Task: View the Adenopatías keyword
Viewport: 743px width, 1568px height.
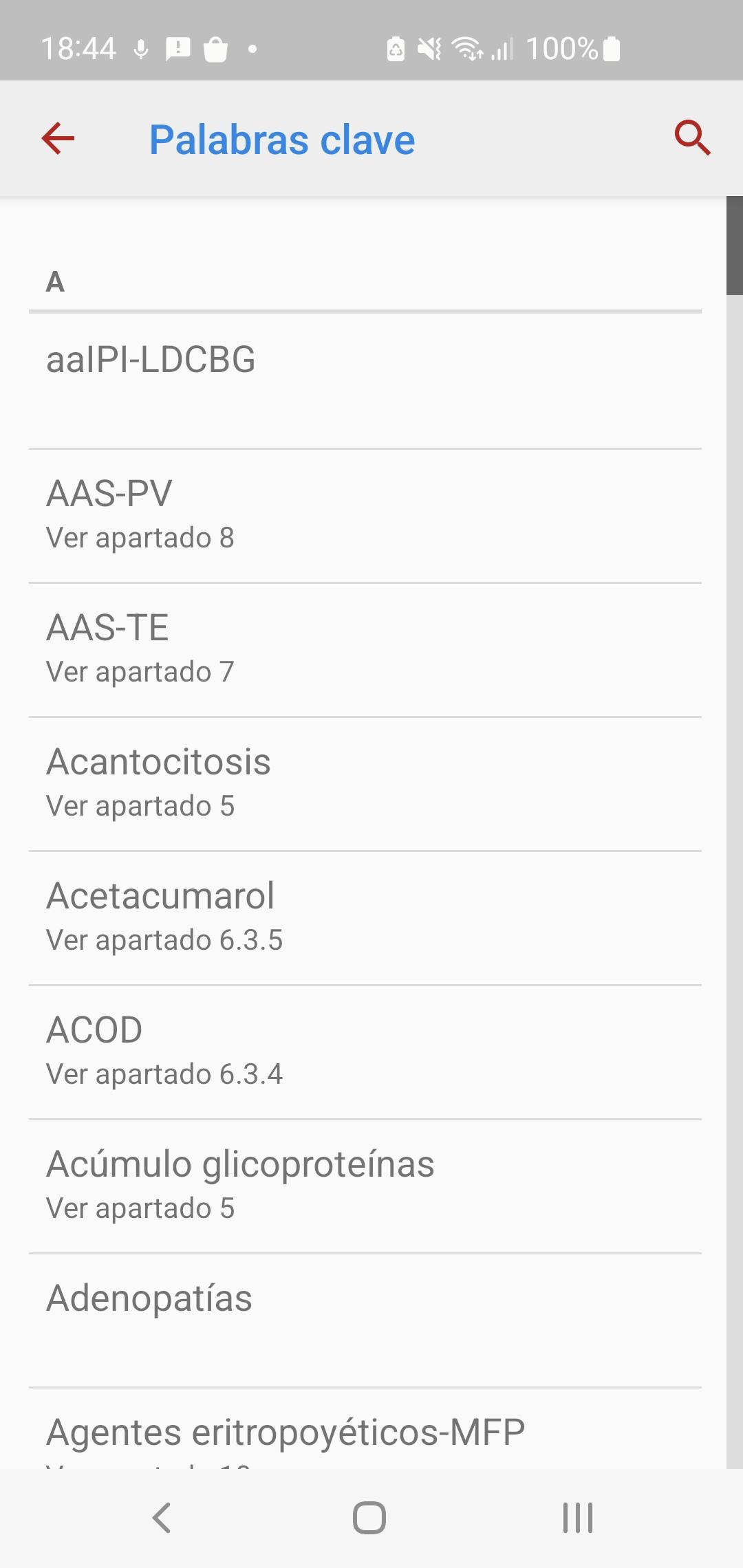Action: pos(365,1320)
